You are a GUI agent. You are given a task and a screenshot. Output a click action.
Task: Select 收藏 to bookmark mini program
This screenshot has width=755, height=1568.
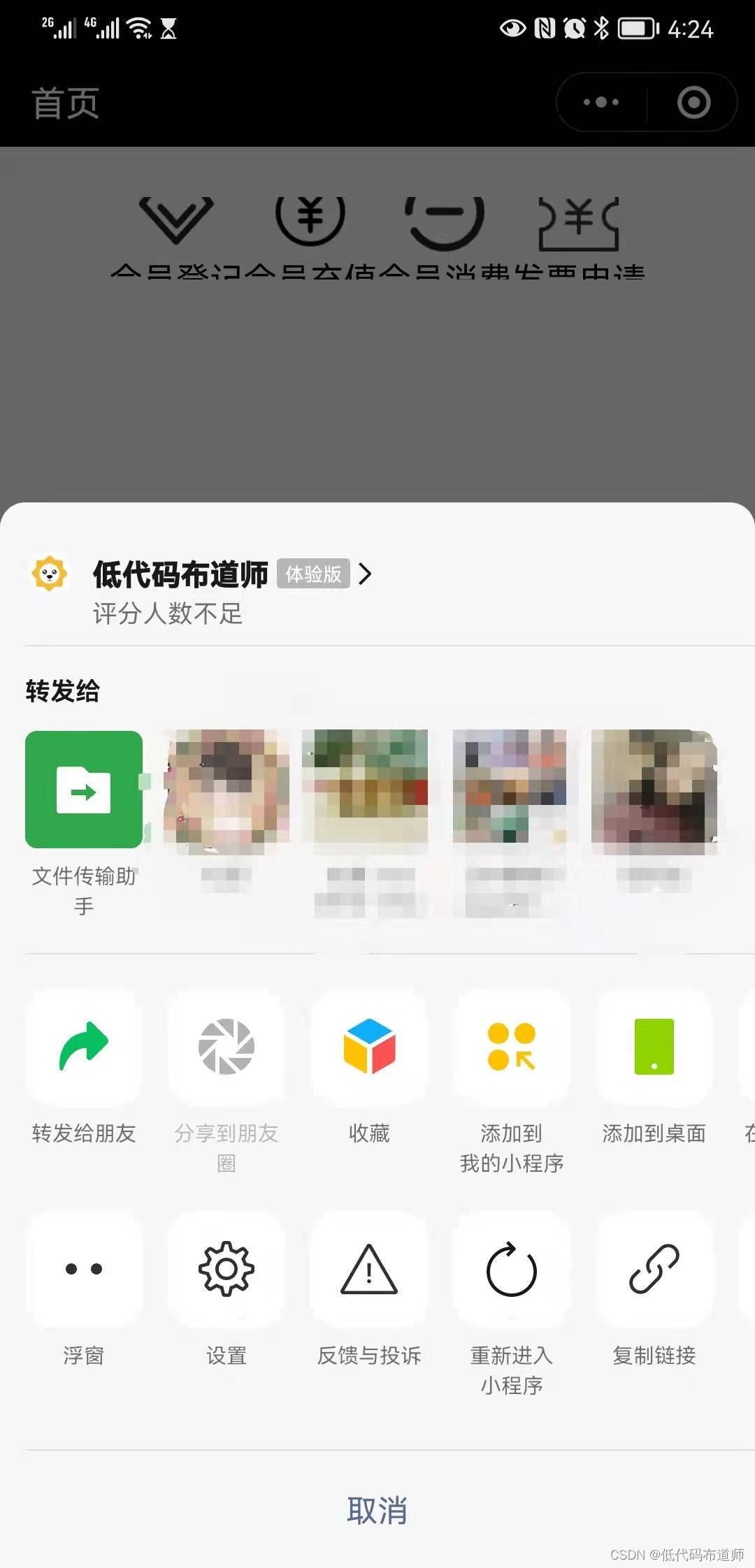tap(369, 1047)
